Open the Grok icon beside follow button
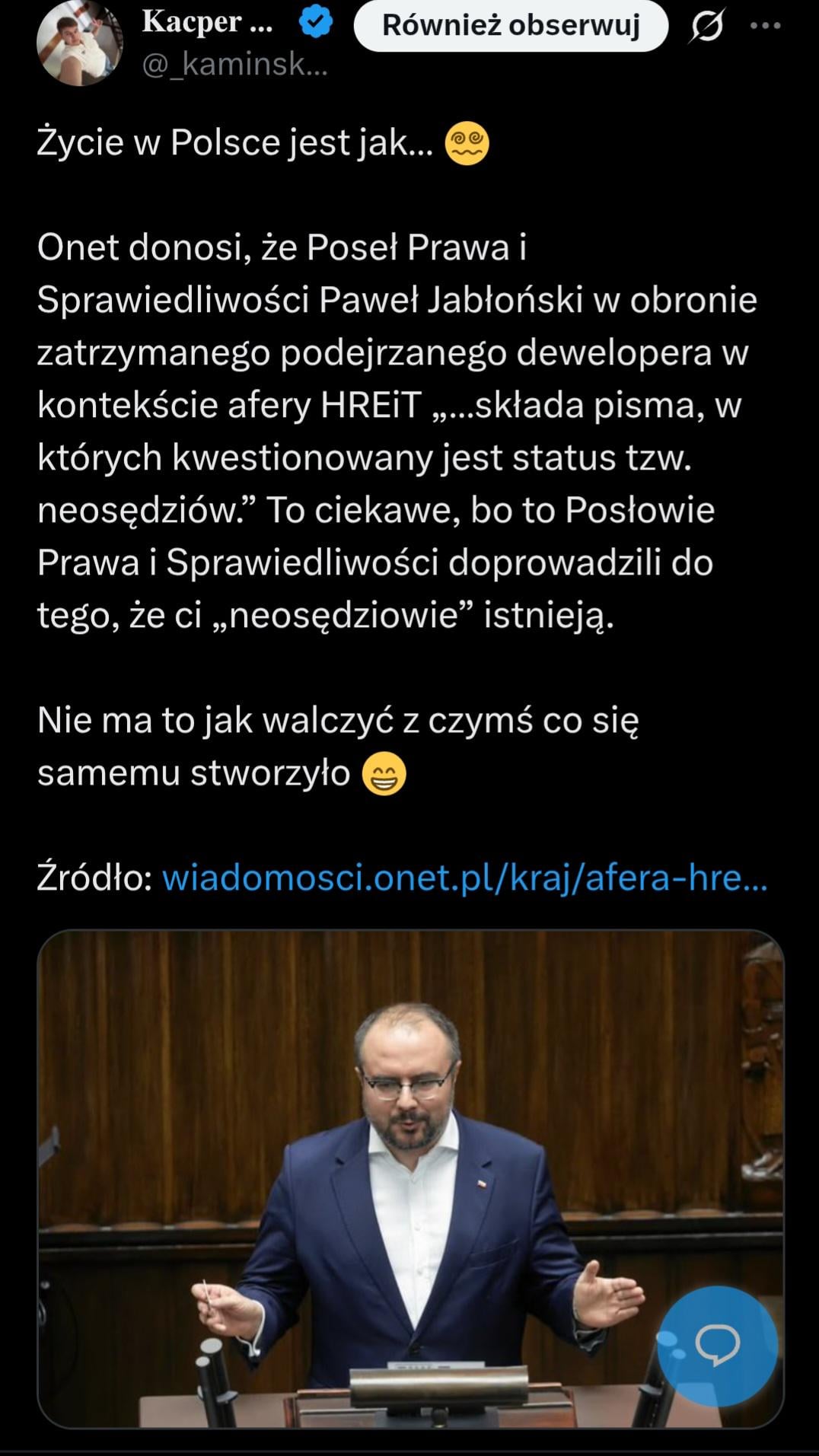 pyautogui.click(x=706, y=27)
